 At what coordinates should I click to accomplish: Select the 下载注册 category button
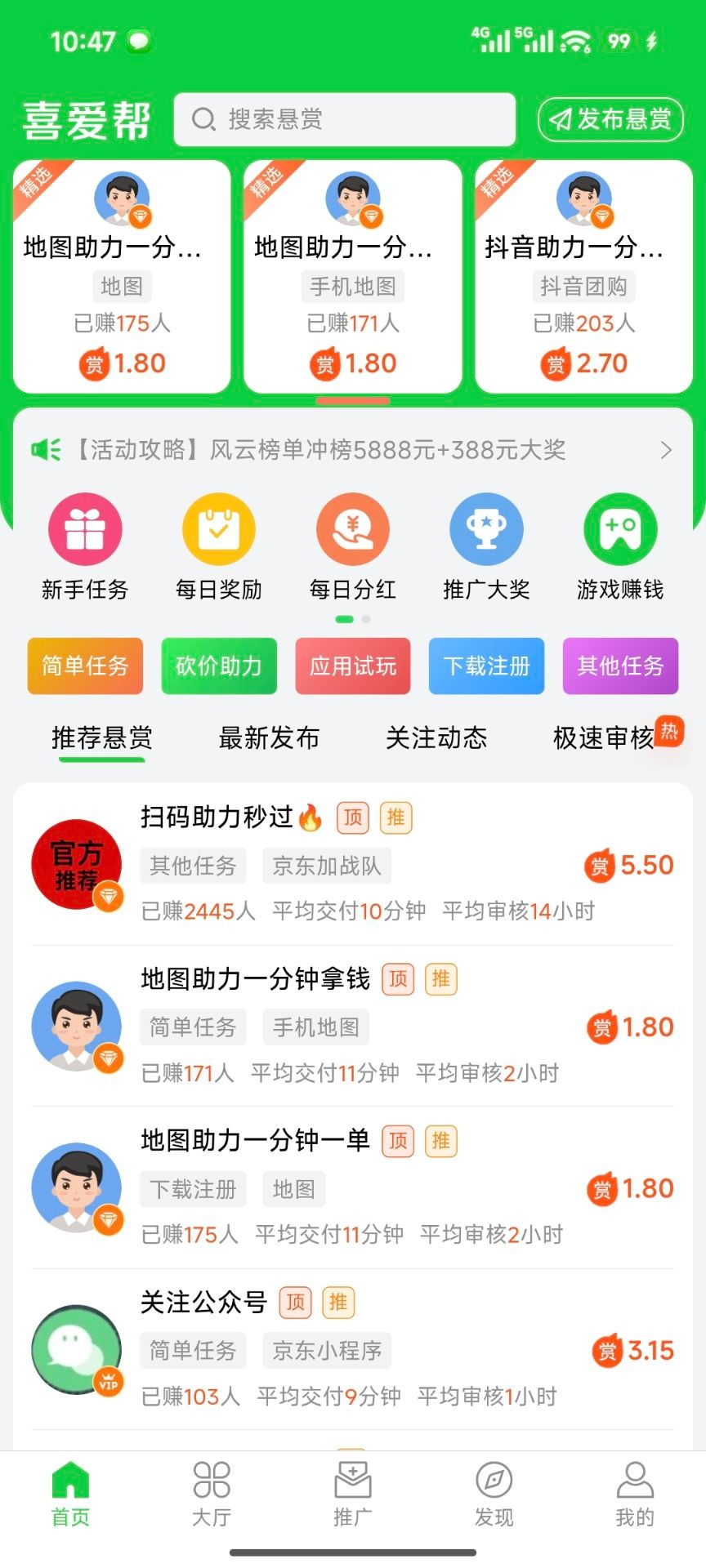(x=486, y=666)
